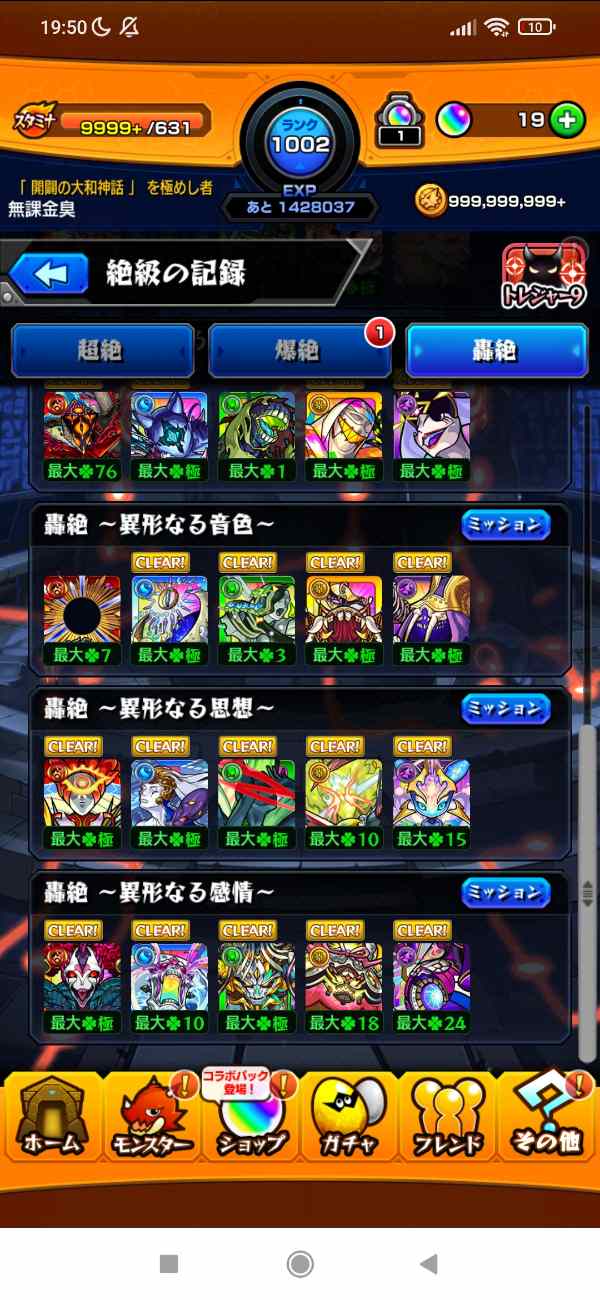600x1300 pixels.
Task: Open the フレンド tab
Action: [x=449, y=1120]
